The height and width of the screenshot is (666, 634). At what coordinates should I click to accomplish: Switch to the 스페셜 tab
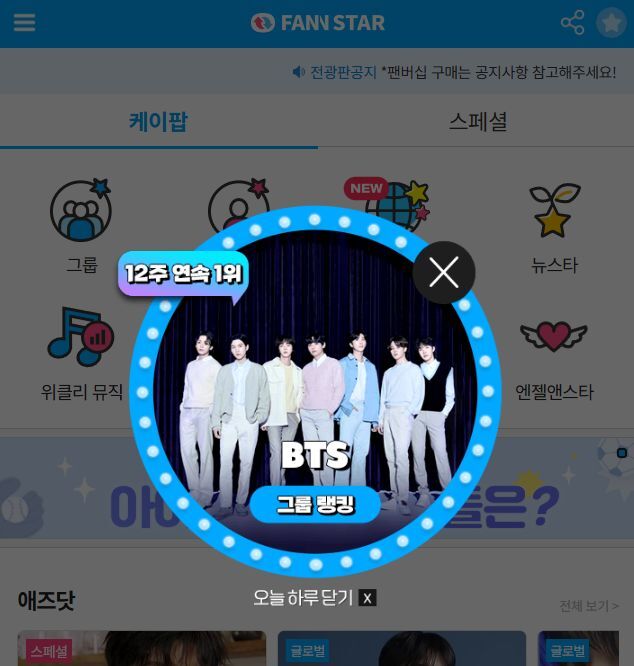(477, 122)
